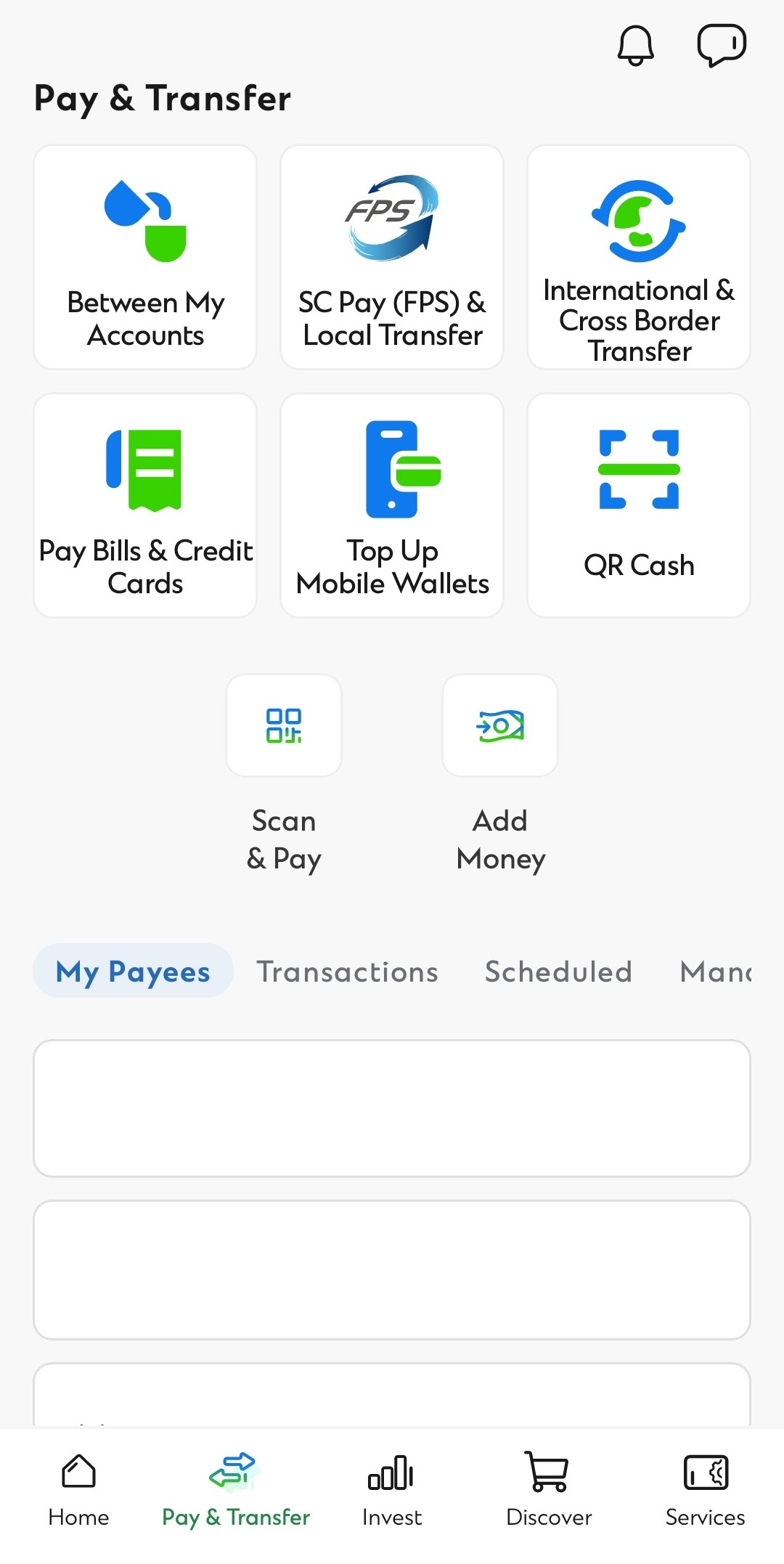Switch to the Transactions tab

click(347, 971)
